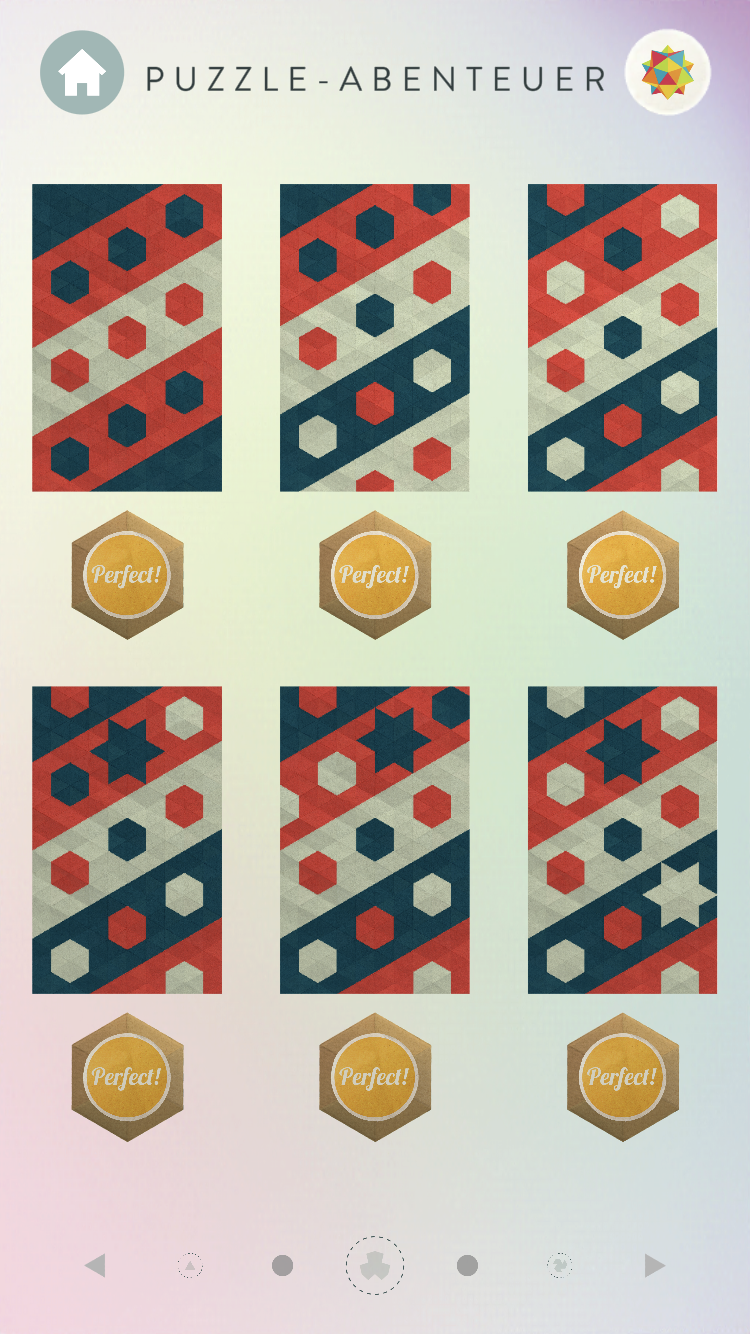
Task: Open the first puzzle with blue hexagons
Action: pos(127,337)
